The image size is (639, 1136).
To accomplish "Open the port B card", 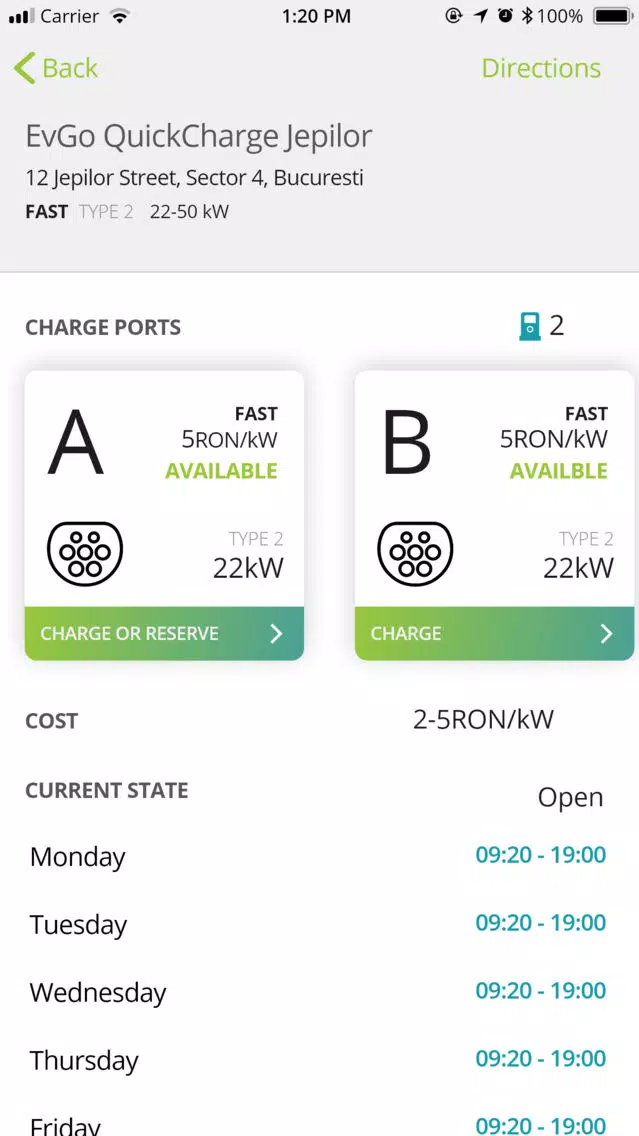I will pos(494,489).
